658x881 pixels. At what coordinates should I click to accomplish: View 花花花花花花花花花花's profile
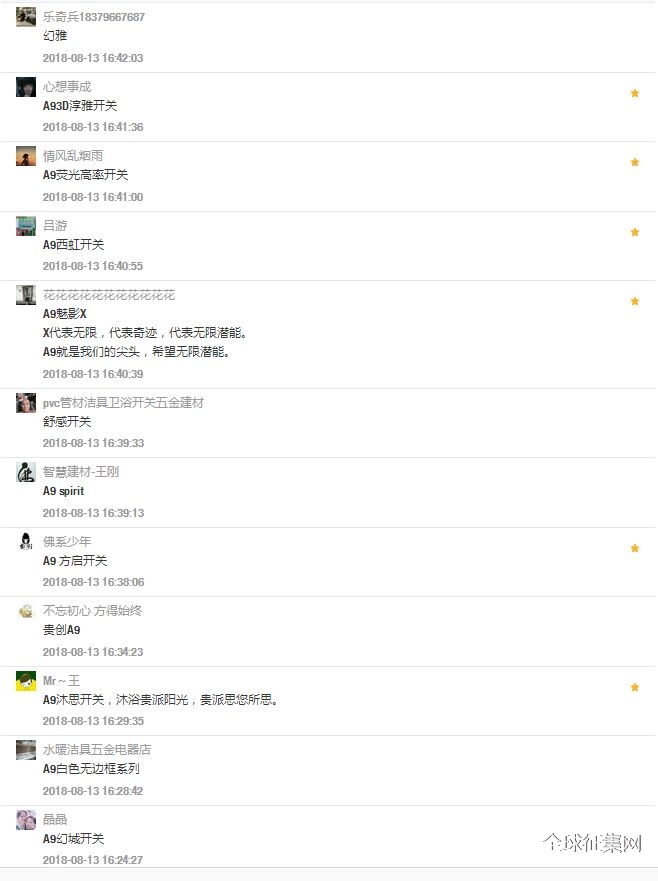tap(108, 295)
